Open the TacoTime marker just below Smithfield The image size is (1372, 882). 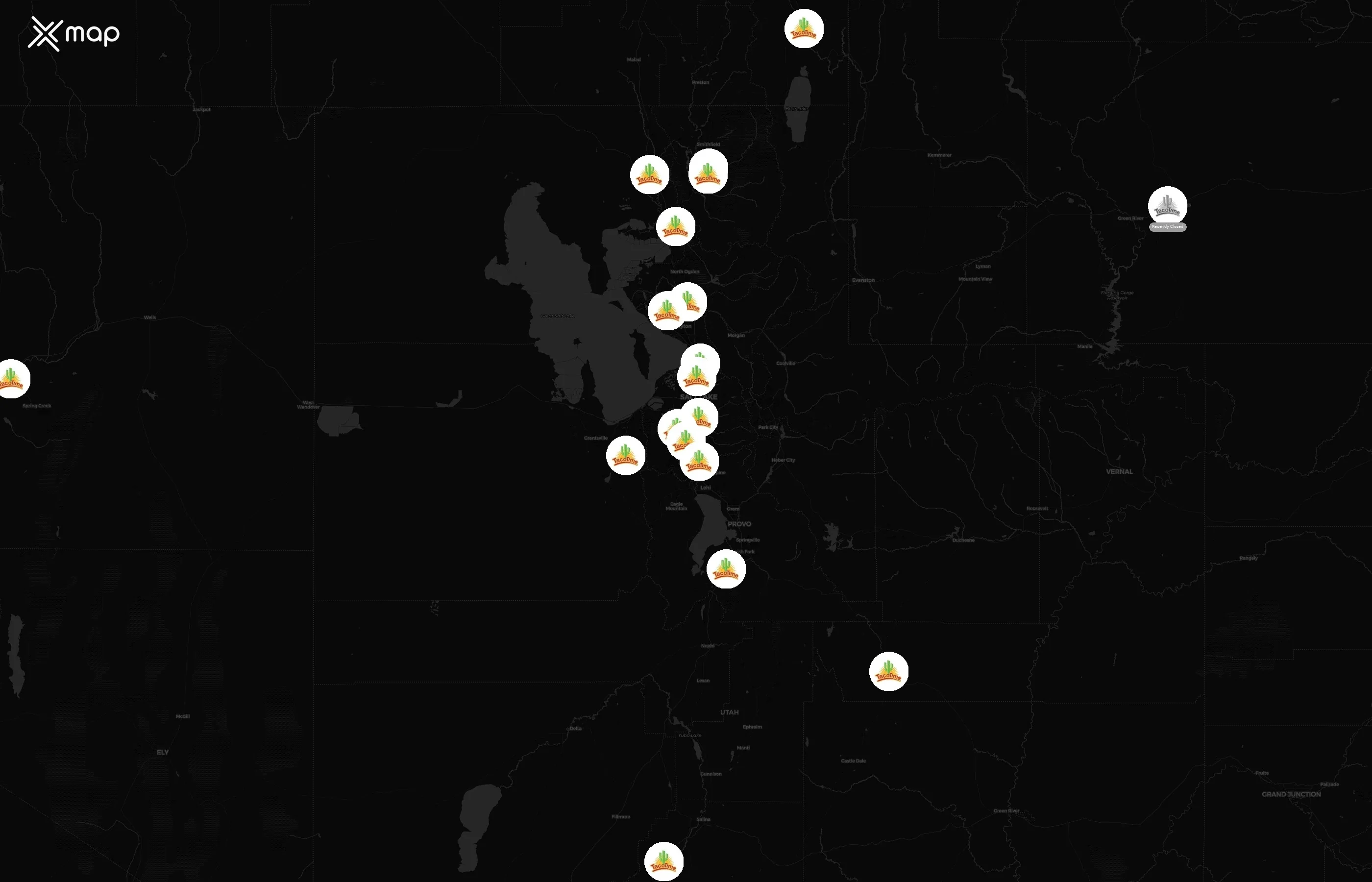(708, 172)
